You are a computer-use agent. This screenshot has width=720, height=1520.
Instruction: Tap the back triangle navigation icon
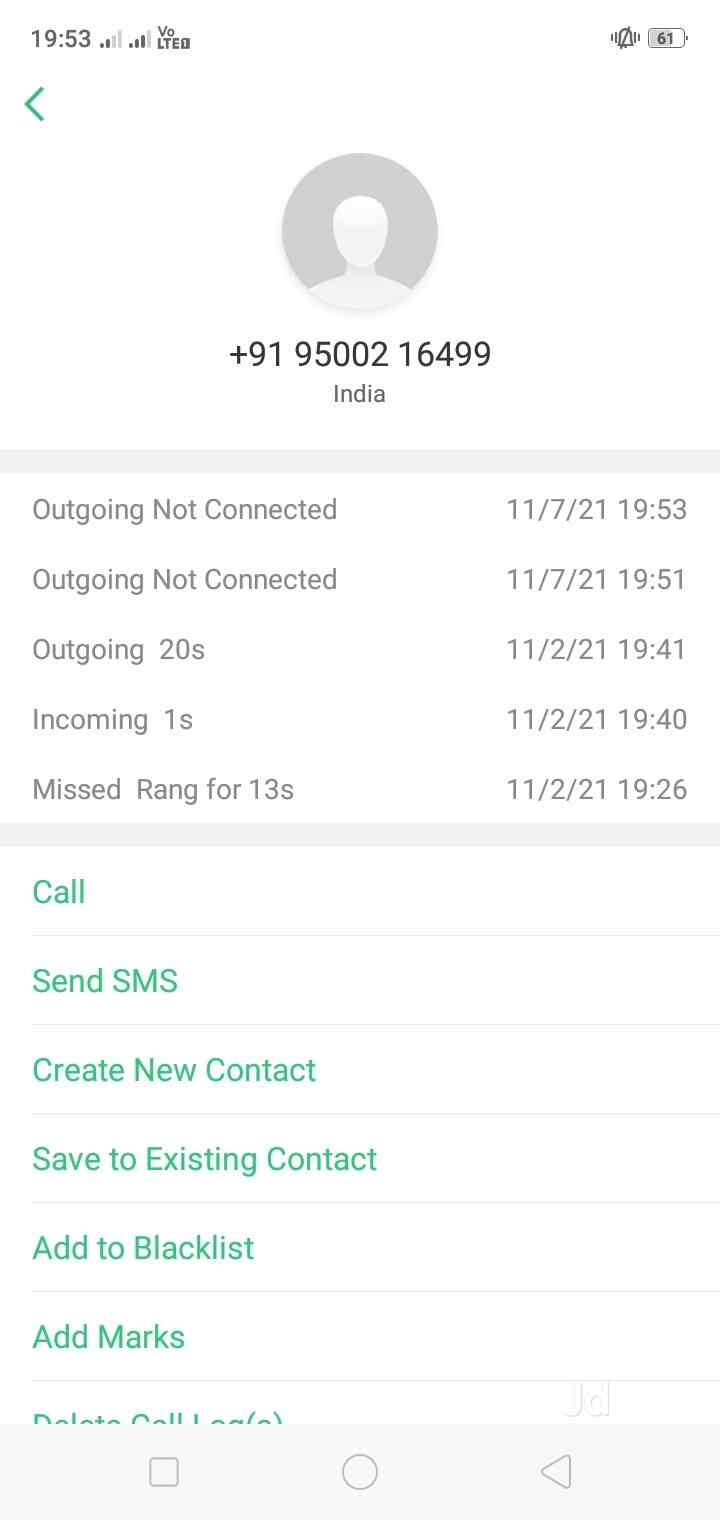(556, 1472)
